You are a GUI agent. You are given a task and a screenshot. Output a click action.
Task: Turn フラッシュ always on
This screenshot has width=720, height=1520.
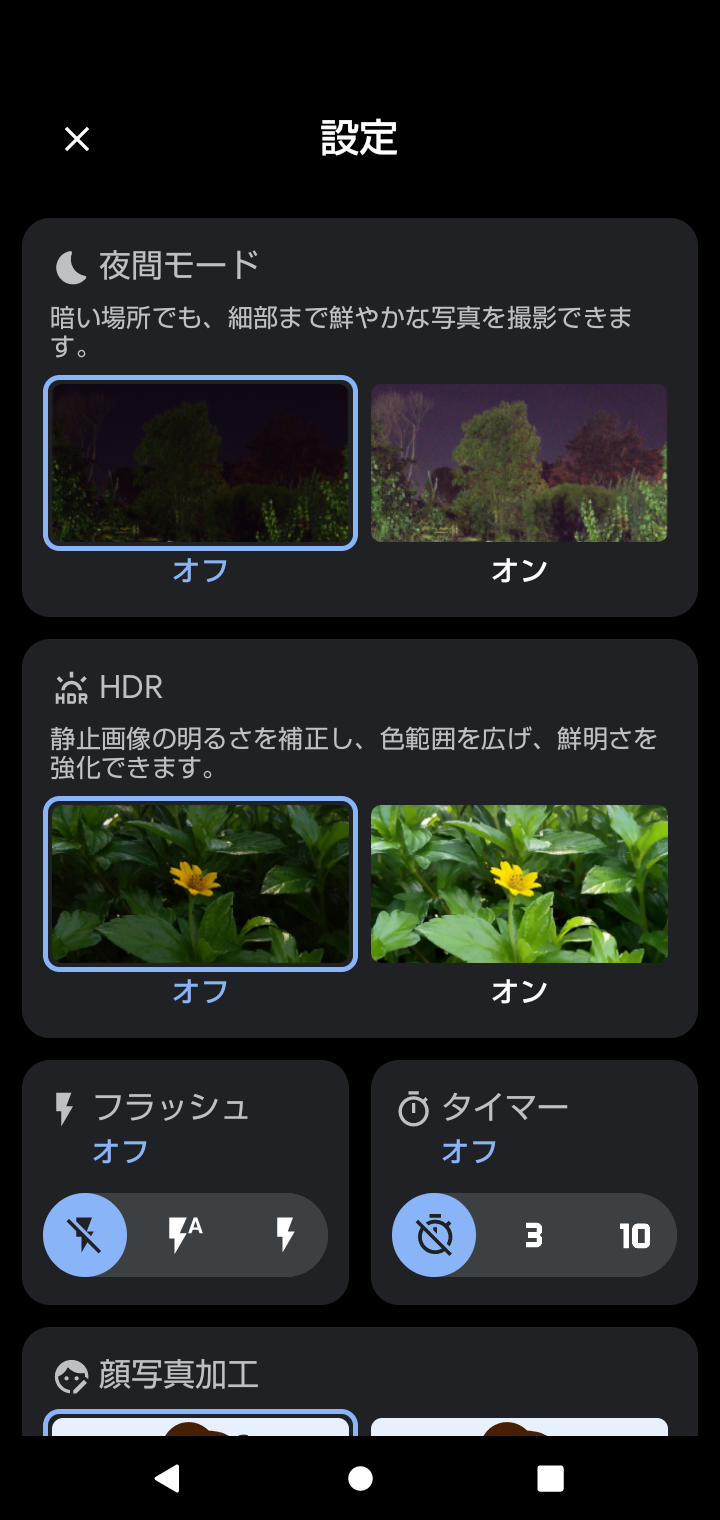(x=285, y=1235)
